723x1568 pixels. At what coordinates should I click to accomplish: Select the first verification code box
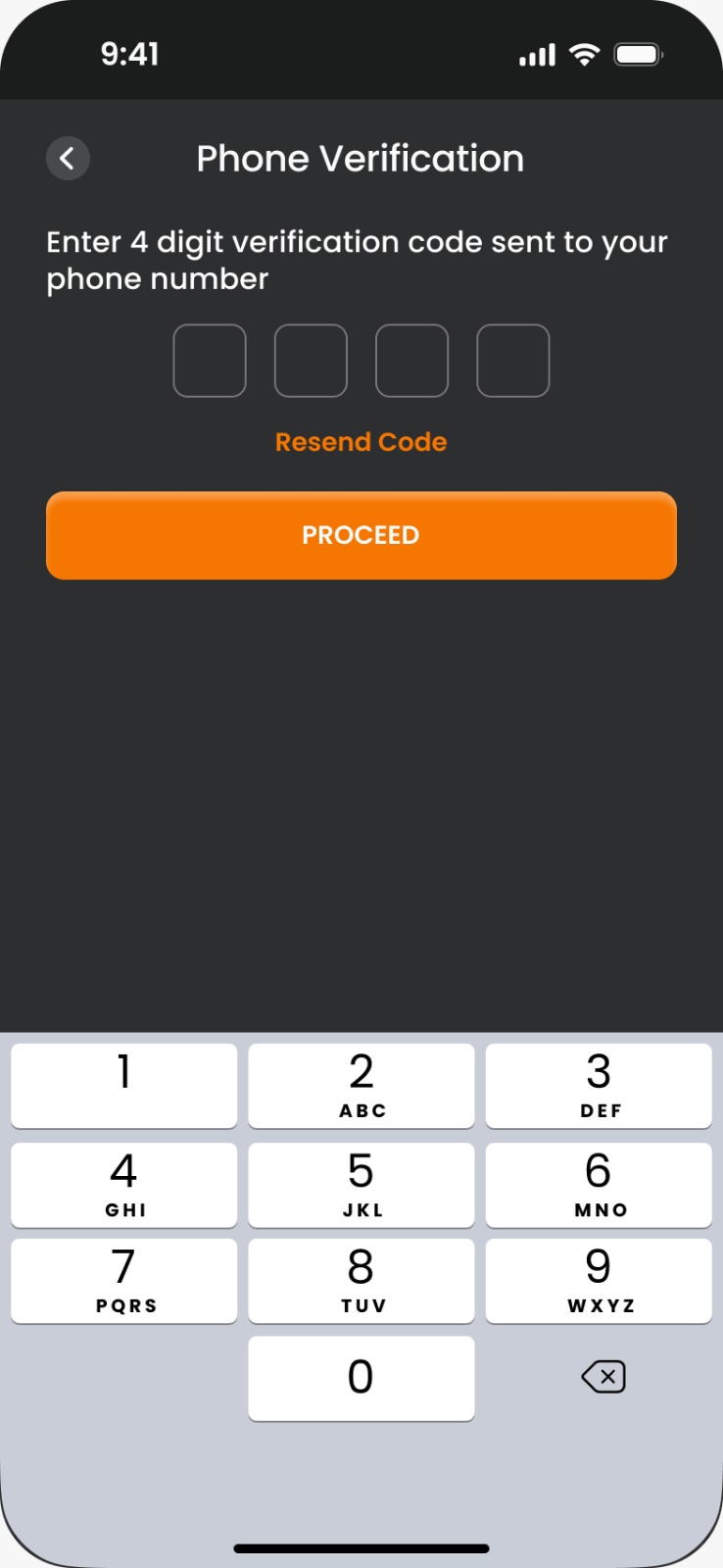point(210,361)
